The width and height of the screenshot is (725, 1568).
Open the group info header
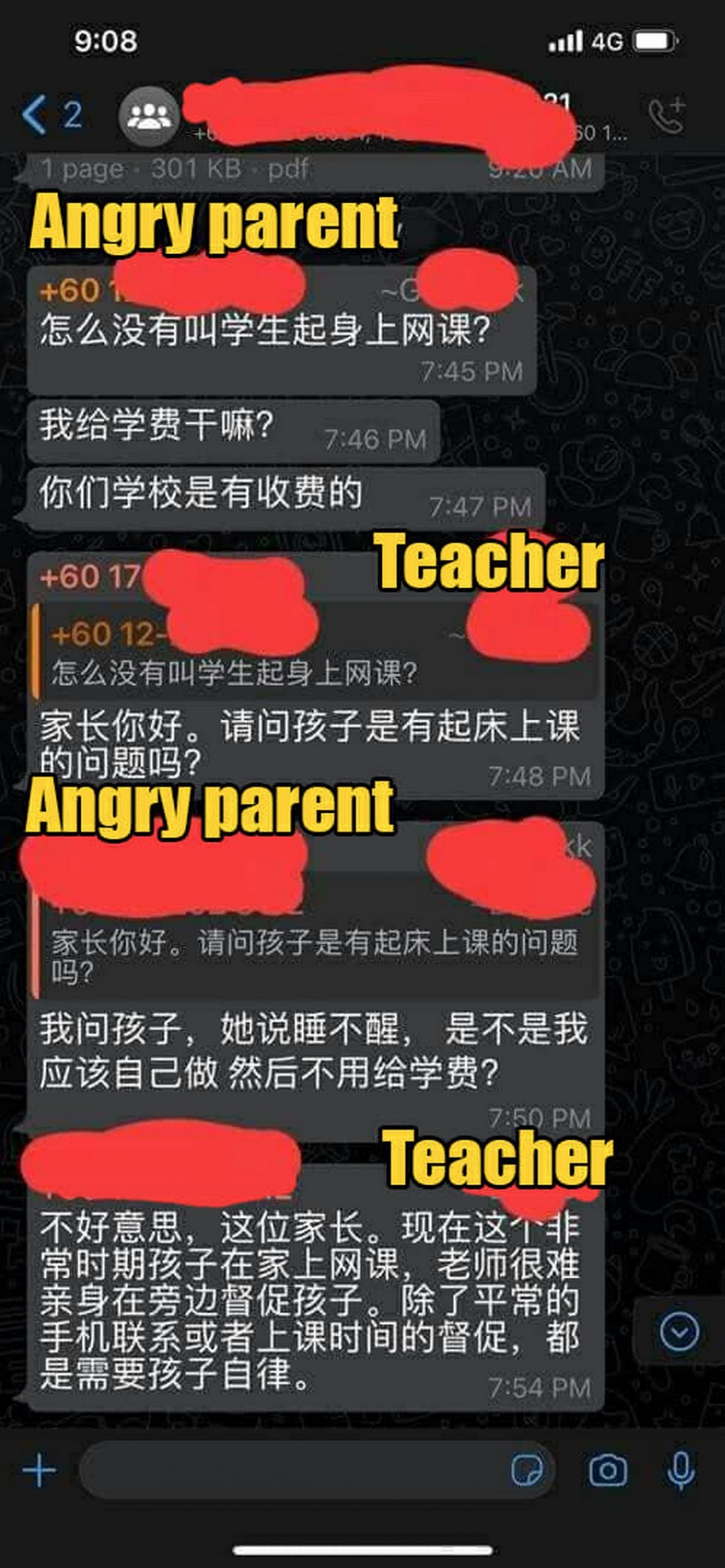point(374,115)
